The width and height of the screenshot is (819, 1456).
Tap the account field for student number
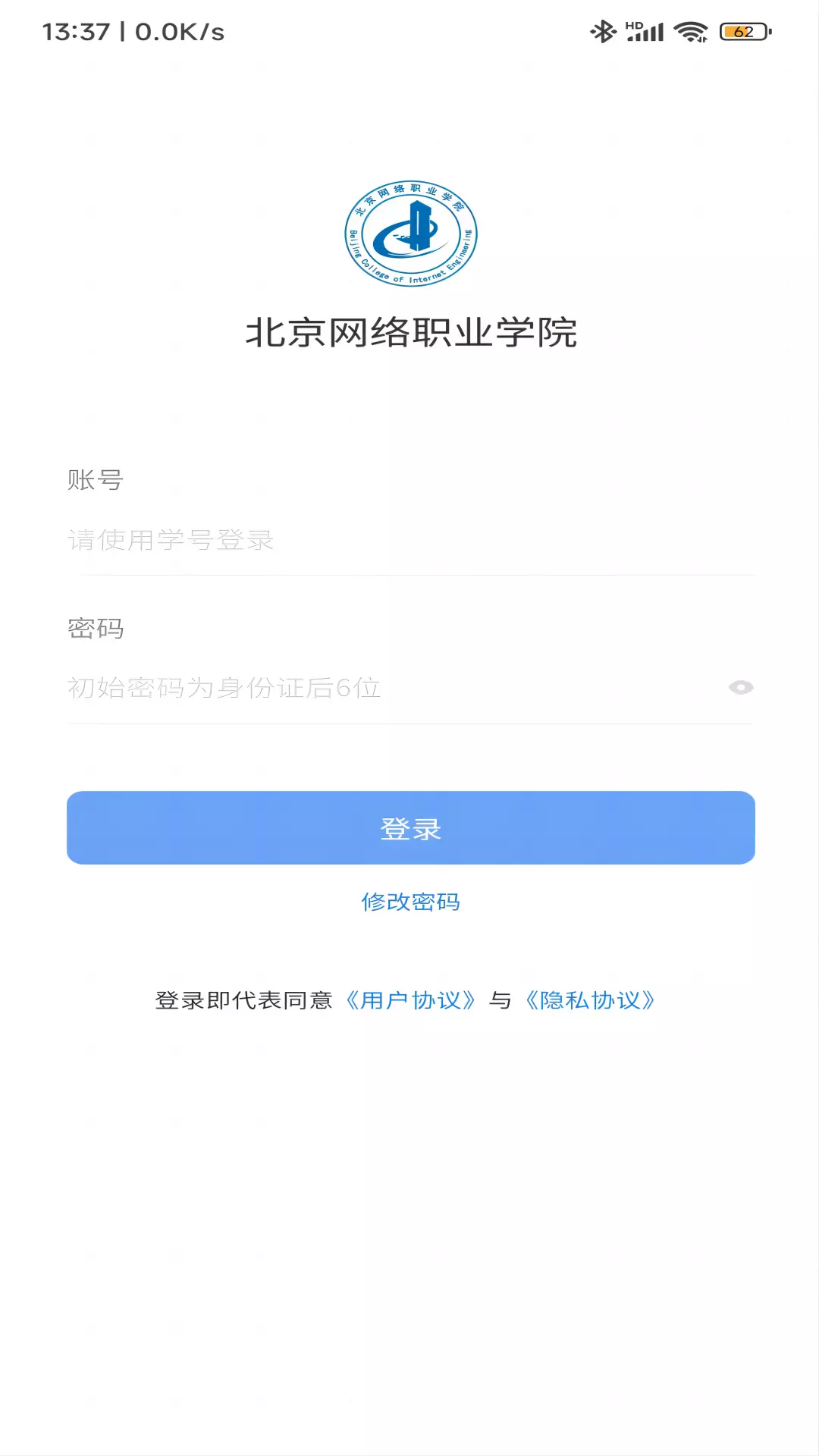[x=410, y=540]
